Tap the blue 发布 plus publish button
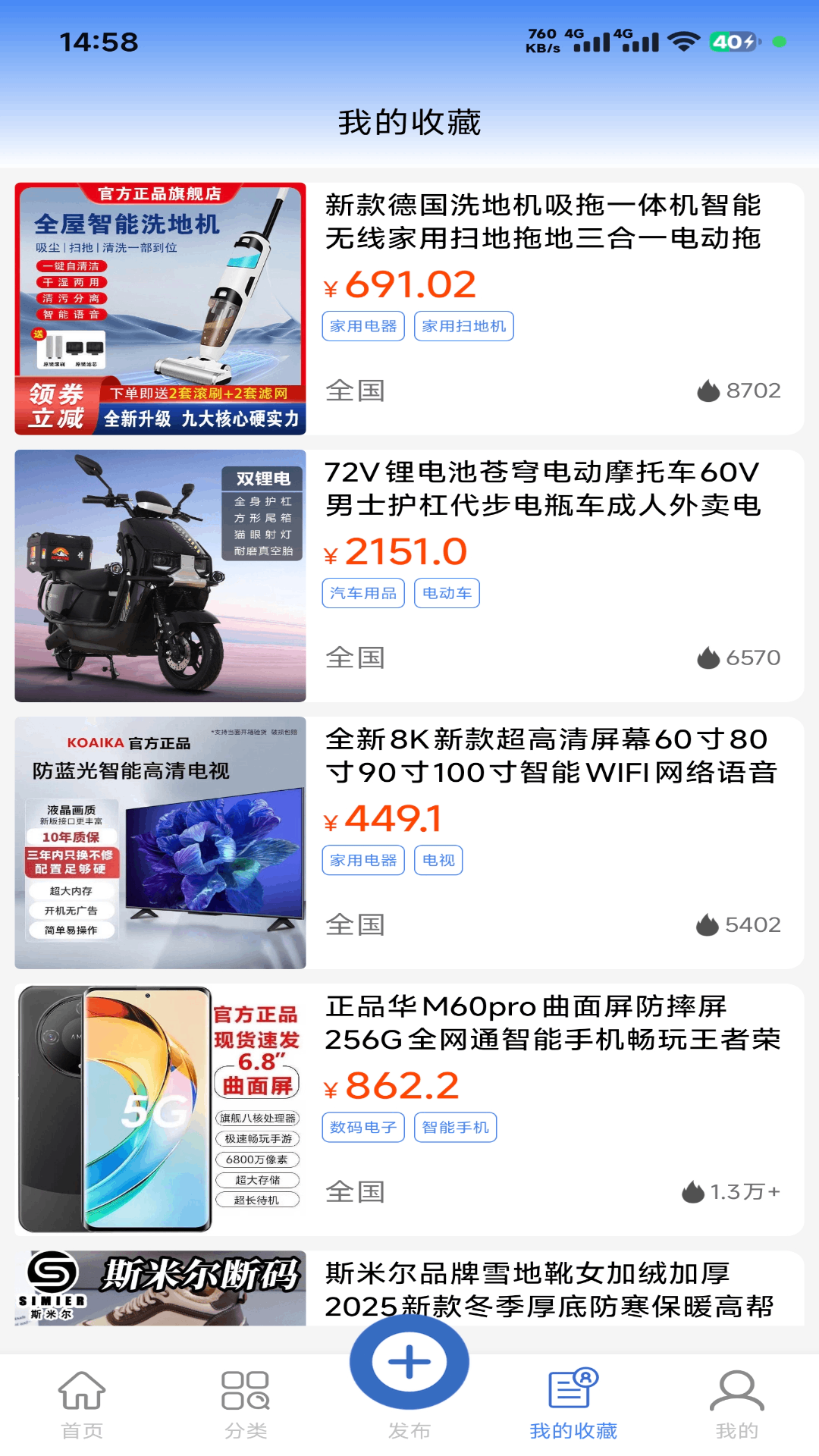 click(409, 1361)
